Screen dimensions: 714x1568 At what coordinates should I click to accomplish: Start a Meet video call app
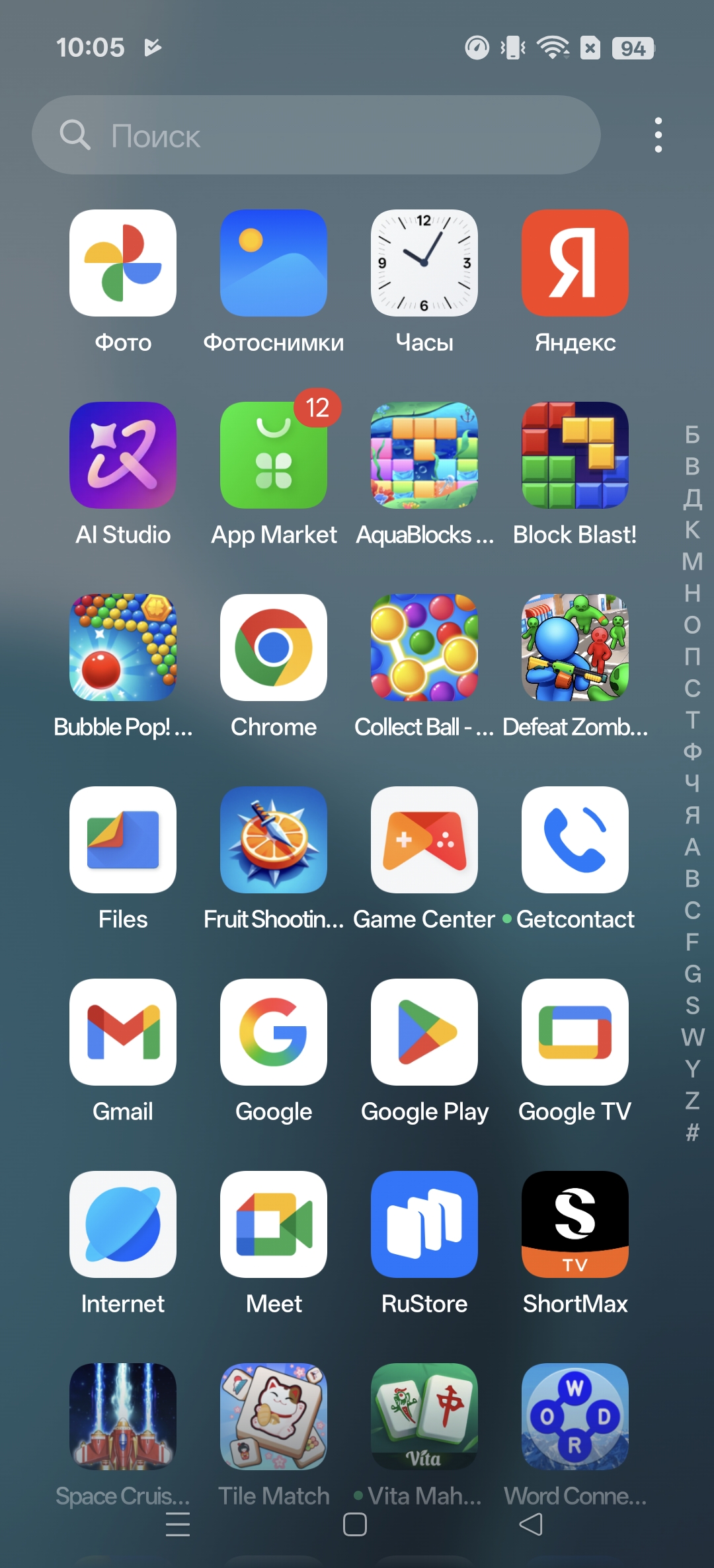pyautogui.click(x=274, y=1224)
